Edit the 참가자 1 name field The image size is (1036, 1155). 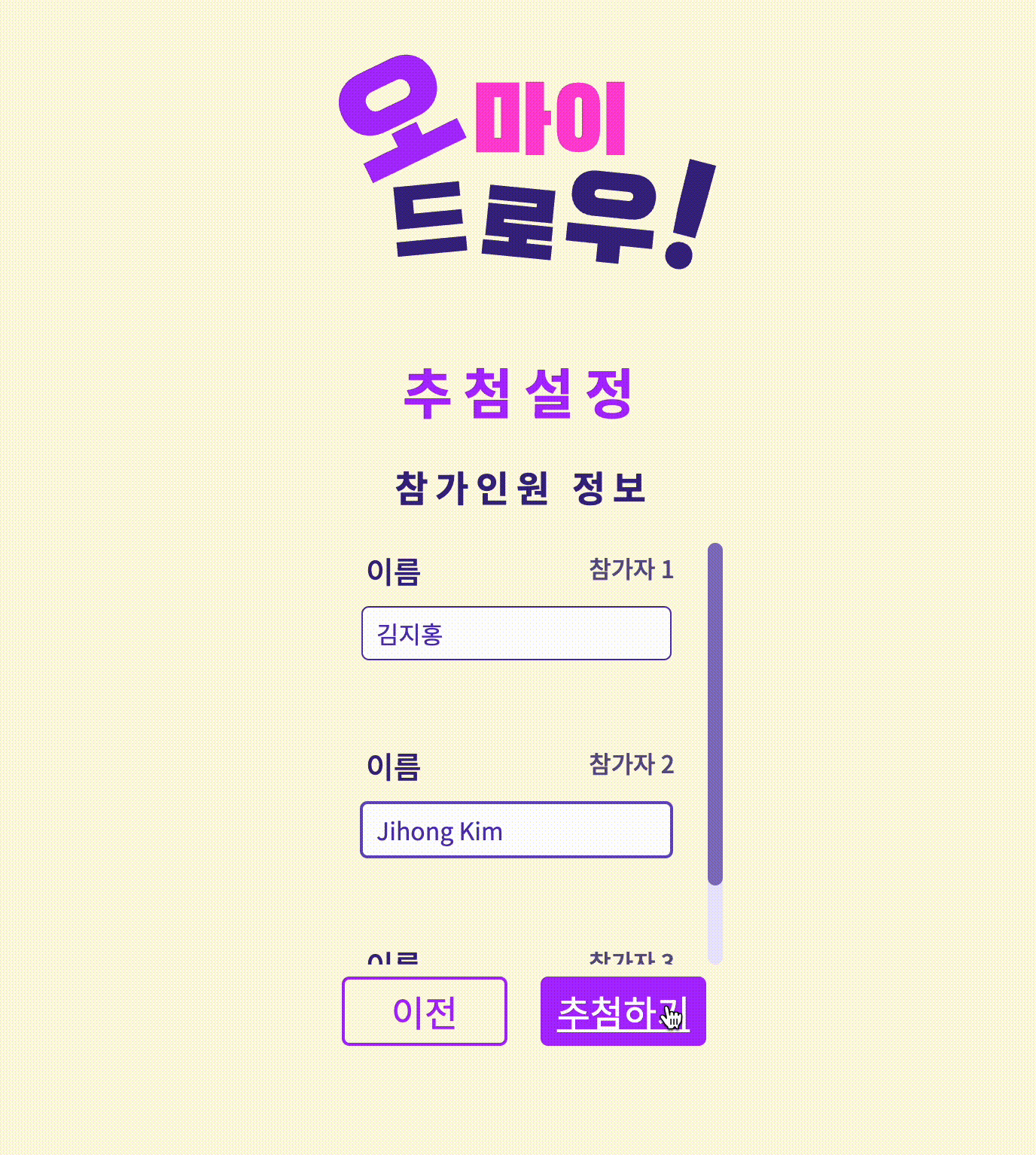click(x=516, y=633)
